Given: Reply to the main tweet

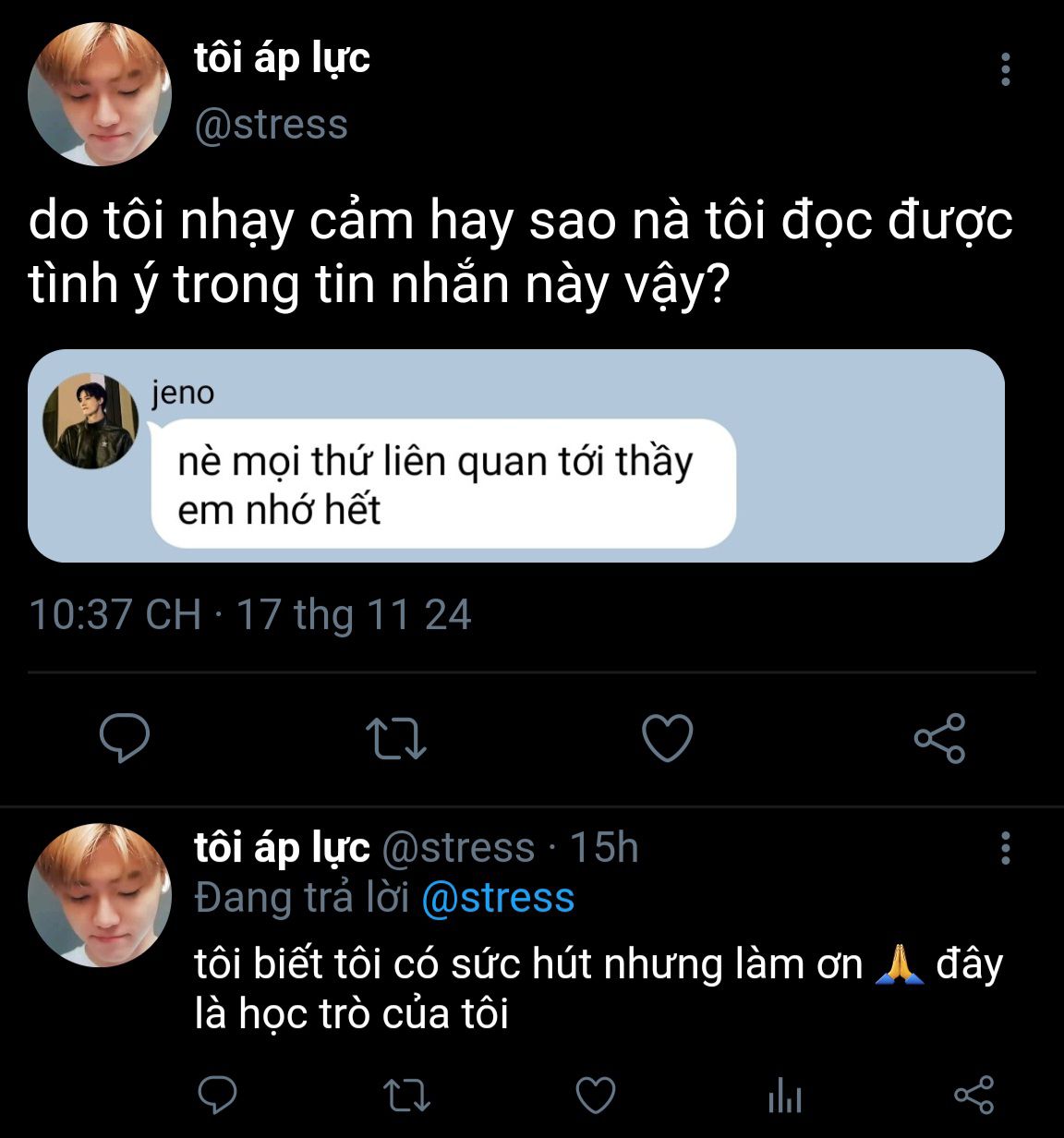Looking at the screenshot, I should pyautogui.click(x=125, y=738).
